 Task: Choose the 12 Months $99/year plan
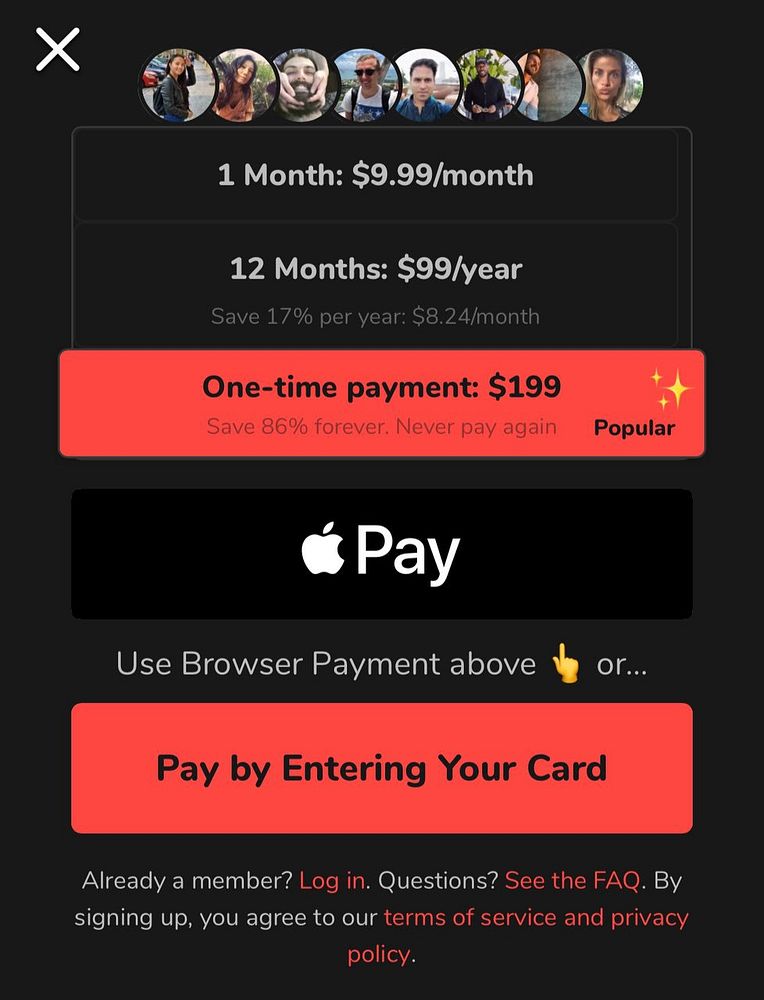click(375, 285)
